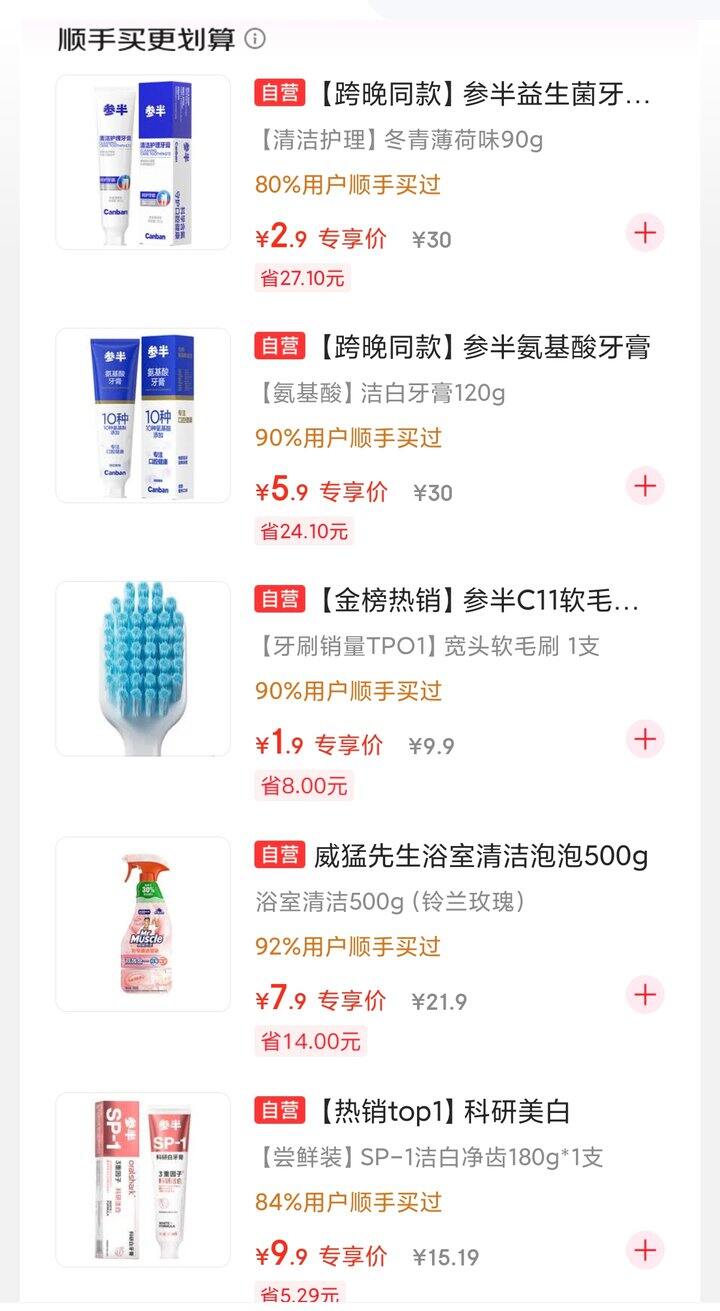Open the 参半C11软毛 toothbrush image
This screenshot has height=1311, width=720.
(143, 669)
